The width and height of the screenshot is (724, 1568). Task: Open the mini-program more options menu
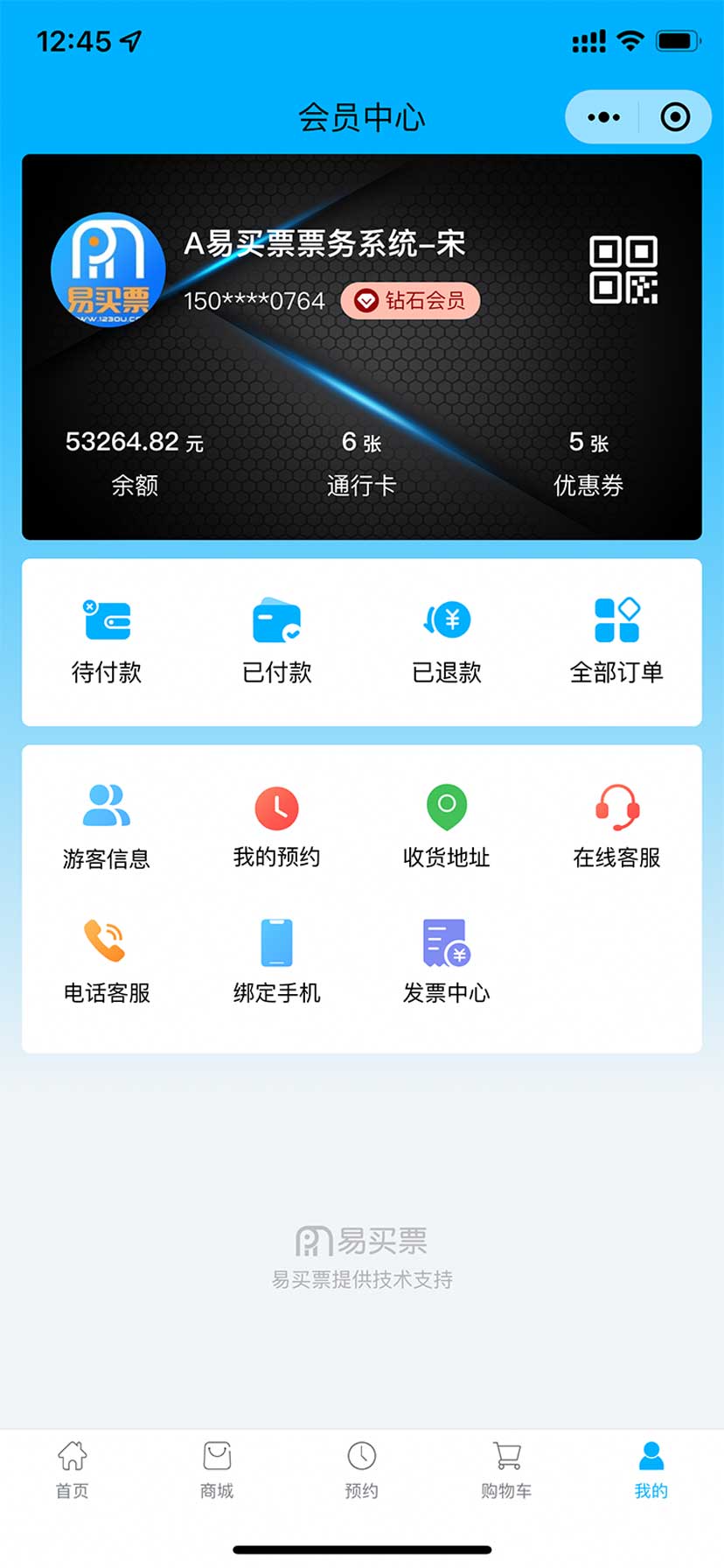[603, 117]
